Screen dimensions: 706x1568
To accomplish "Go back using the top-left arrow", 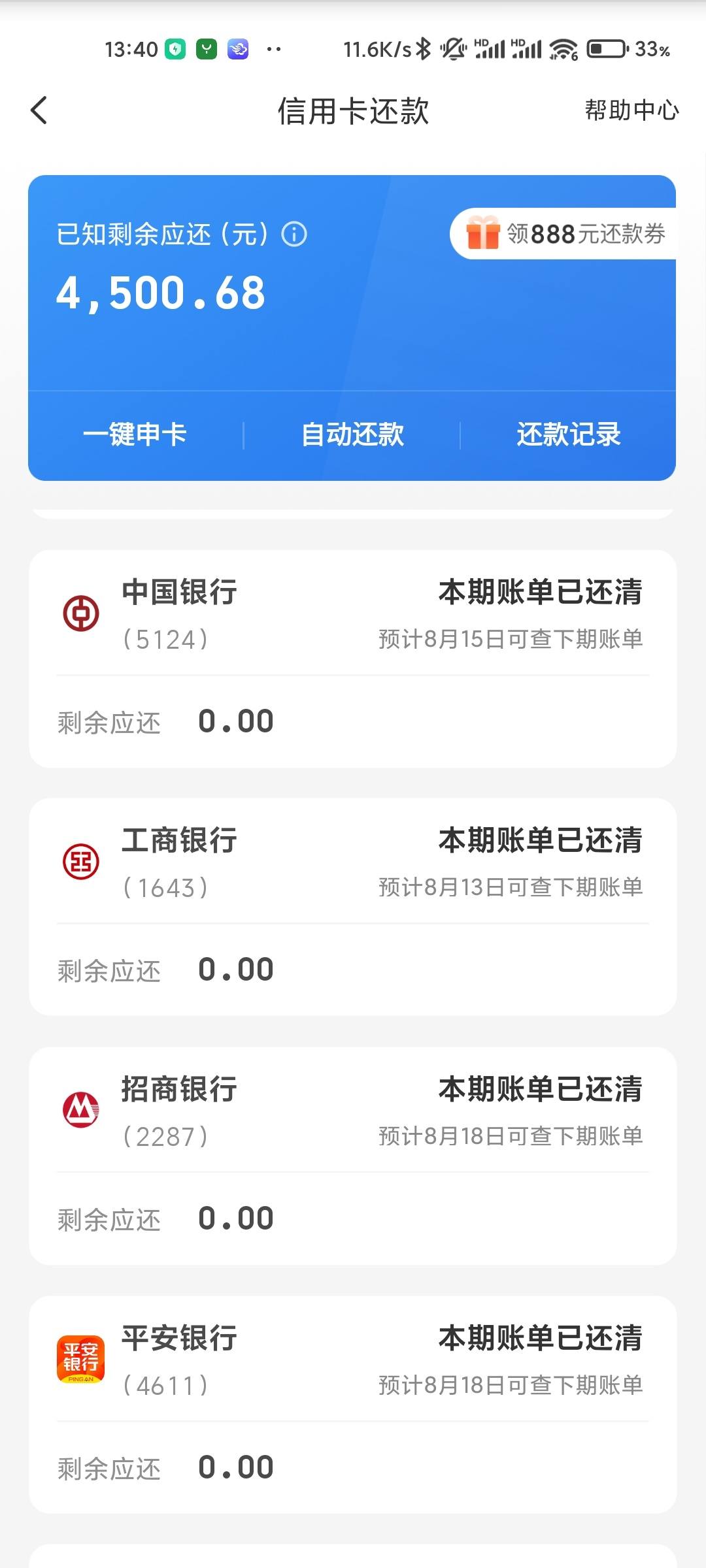I will [x=39, y=110].
